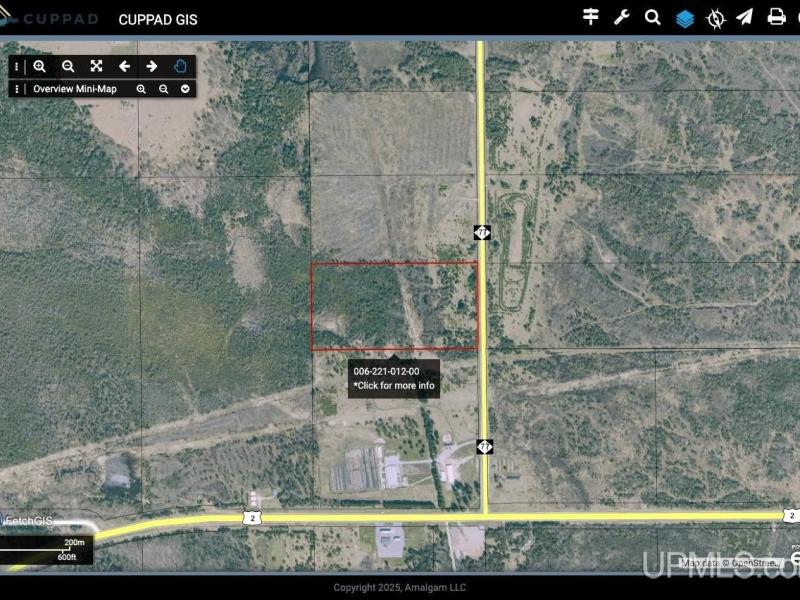Zoom in on the map toolbar
The image size is (800, 600).
40,66
